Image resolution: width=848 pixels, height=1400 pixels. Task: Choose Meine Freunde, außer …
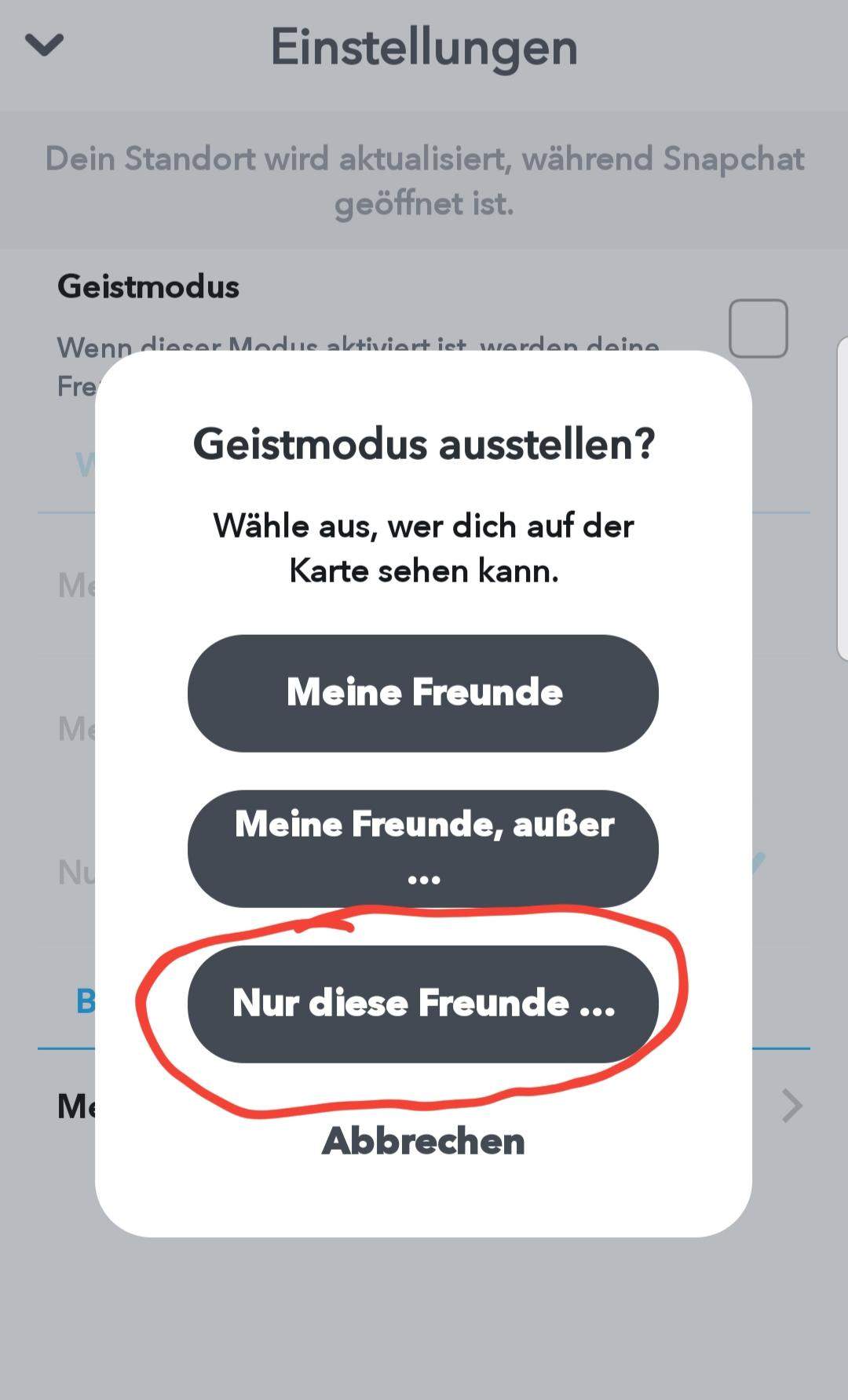[423, 848]
